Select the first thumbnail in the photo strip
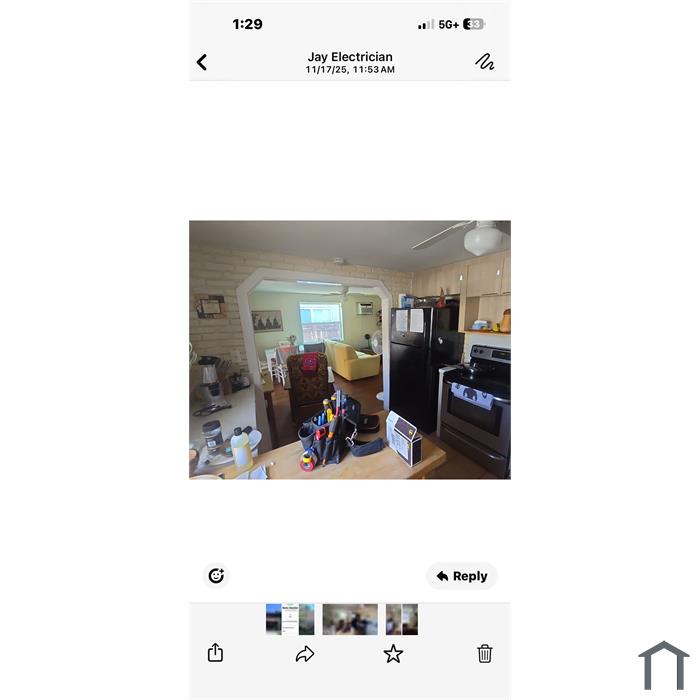 click(x=290, y=619)
